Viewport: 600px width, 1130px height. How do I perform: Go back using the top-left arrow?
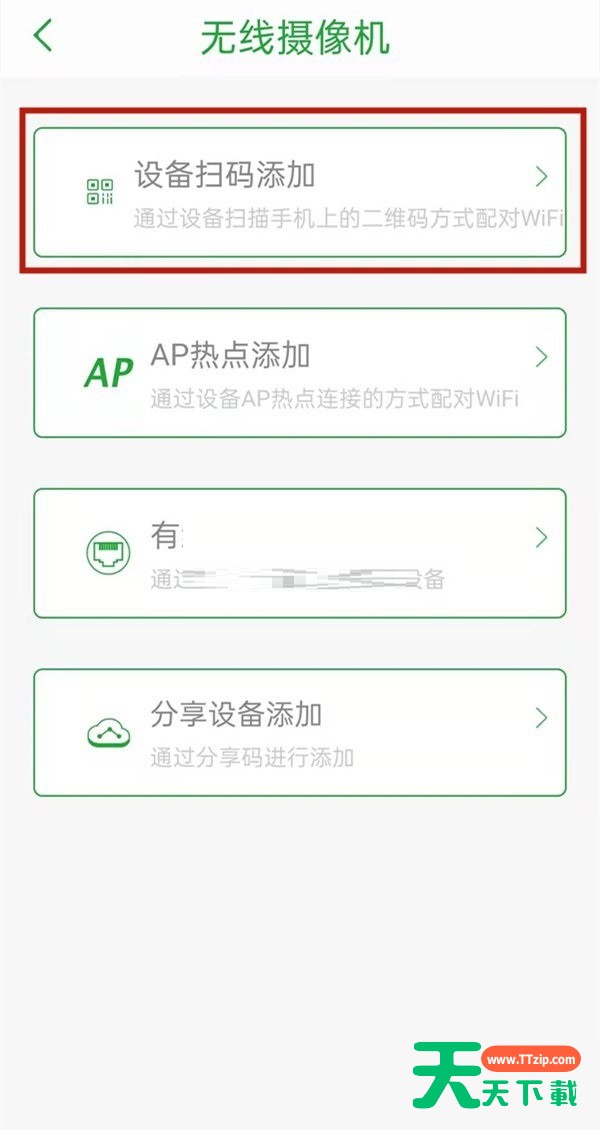[43, 36]
